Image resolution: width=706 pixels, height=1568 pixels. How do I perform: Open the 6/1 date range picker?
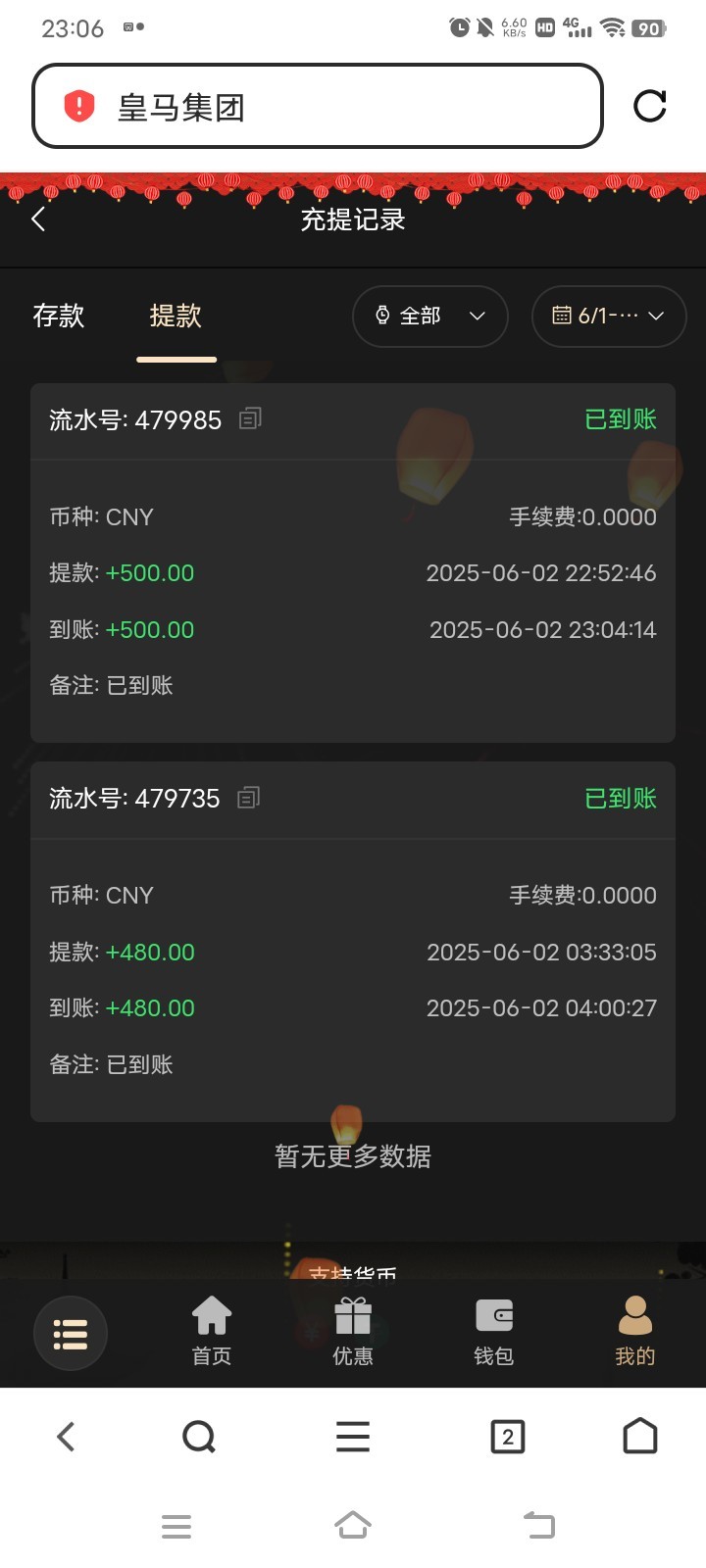[x=608, y=316]
